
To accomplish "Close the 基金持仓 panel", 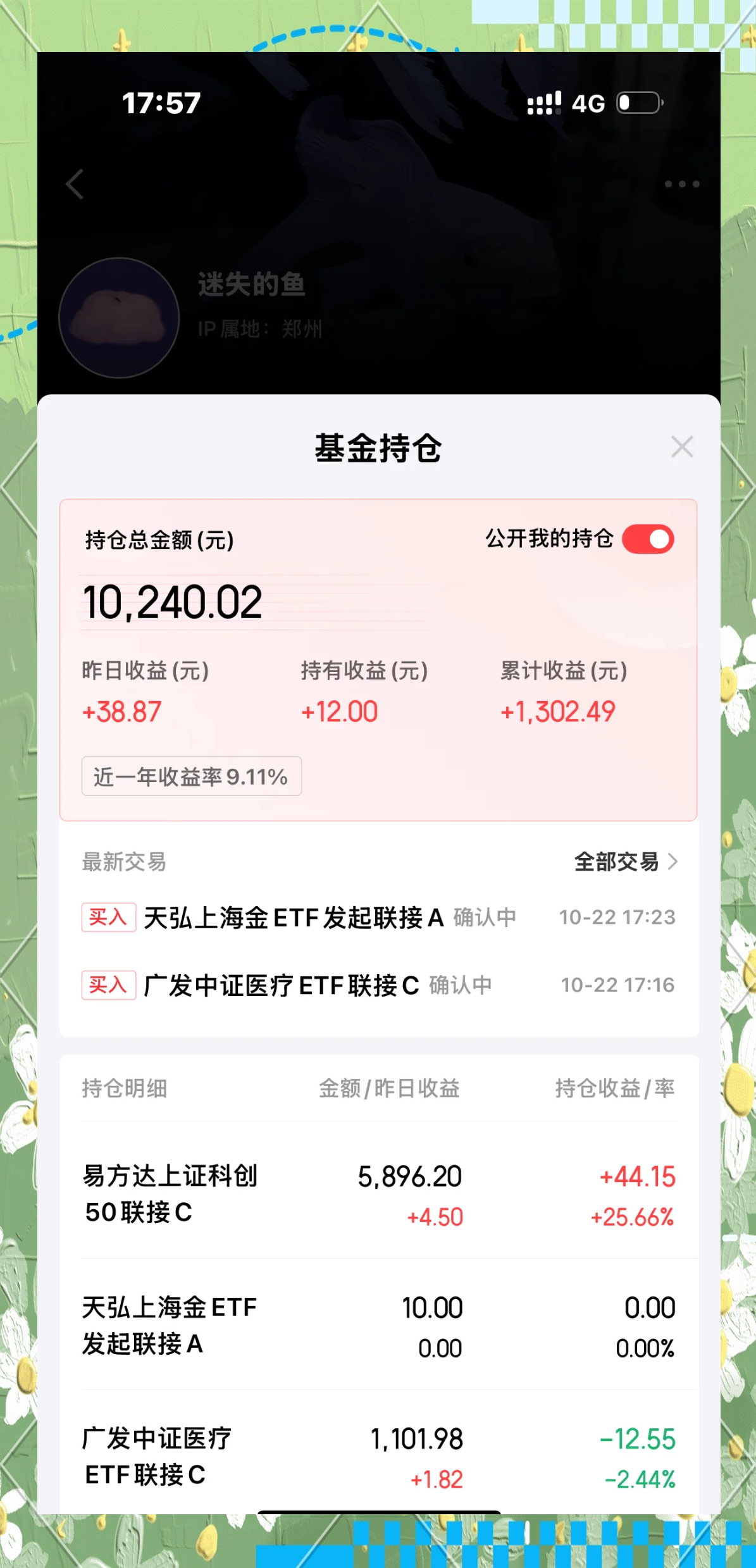I will pyautogui.click(x=682, y=447).
